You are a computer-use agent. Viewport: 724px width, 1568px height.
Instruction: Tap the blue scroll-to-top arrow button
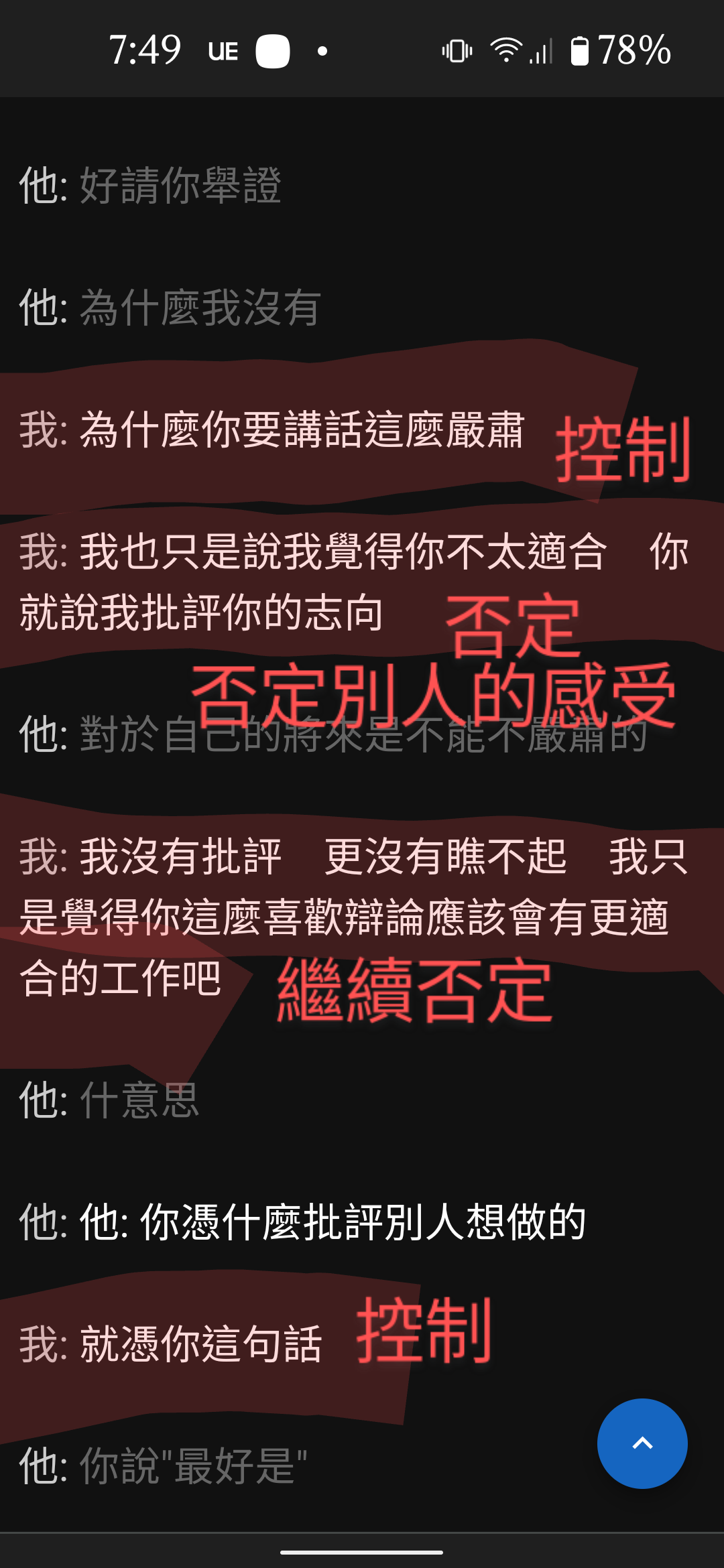point(642,1443)
